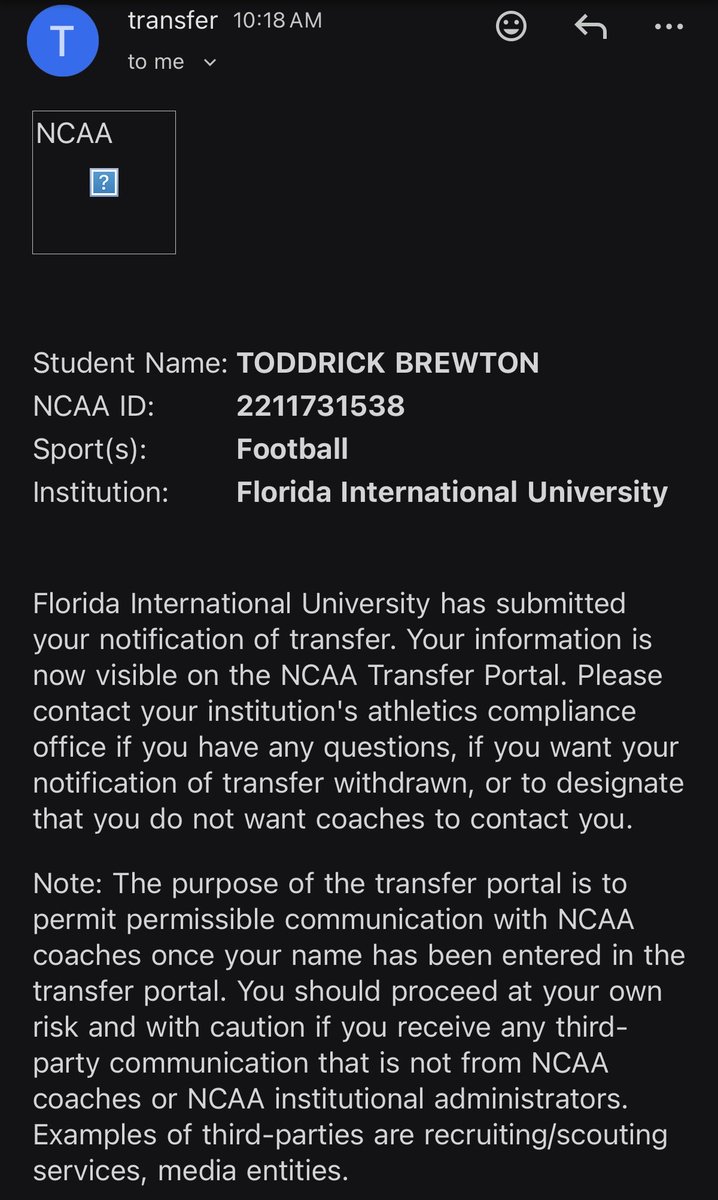Reply to the transfer email

(x=590, y=28)
